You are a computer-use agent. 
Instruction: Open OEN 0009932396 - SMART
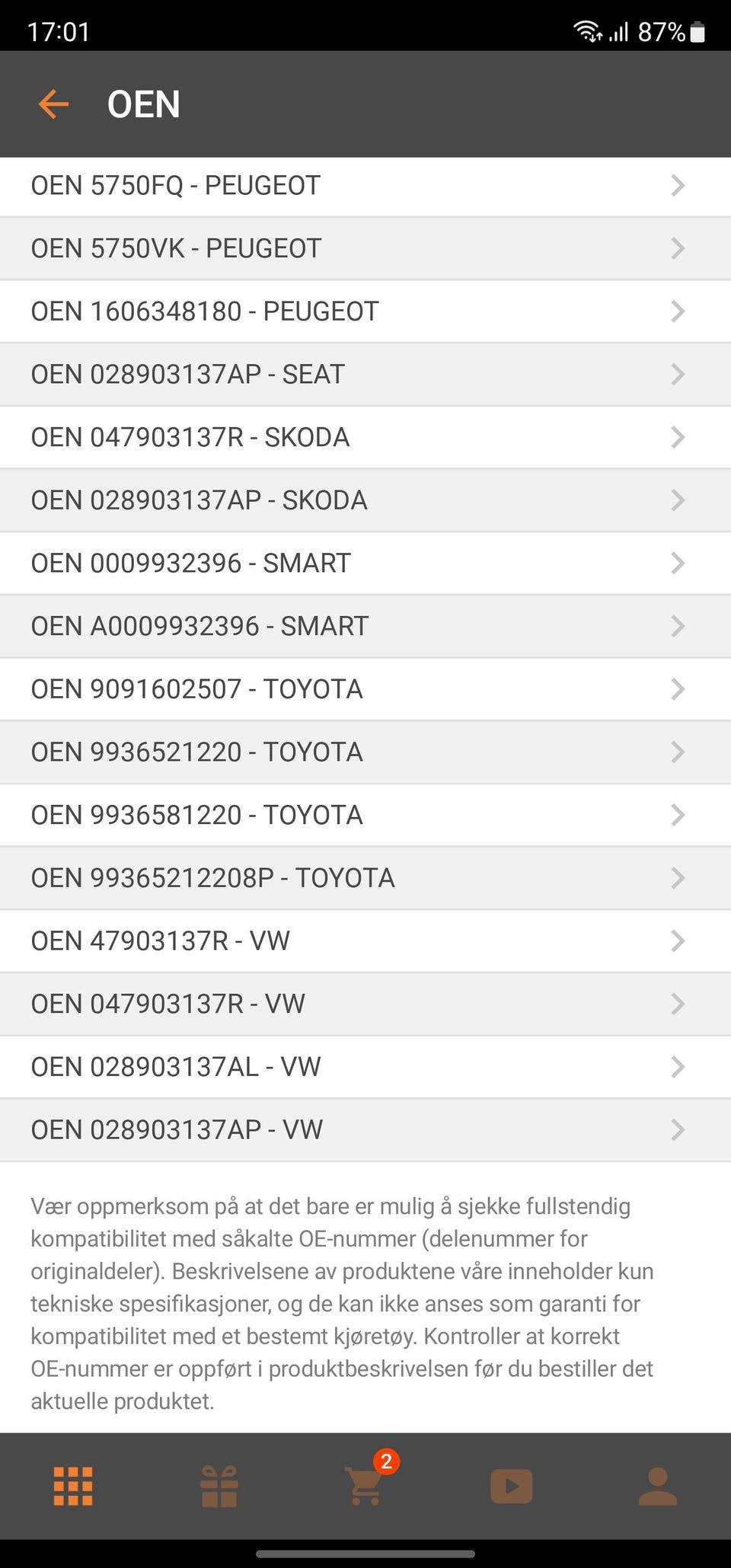click(365, 564)
